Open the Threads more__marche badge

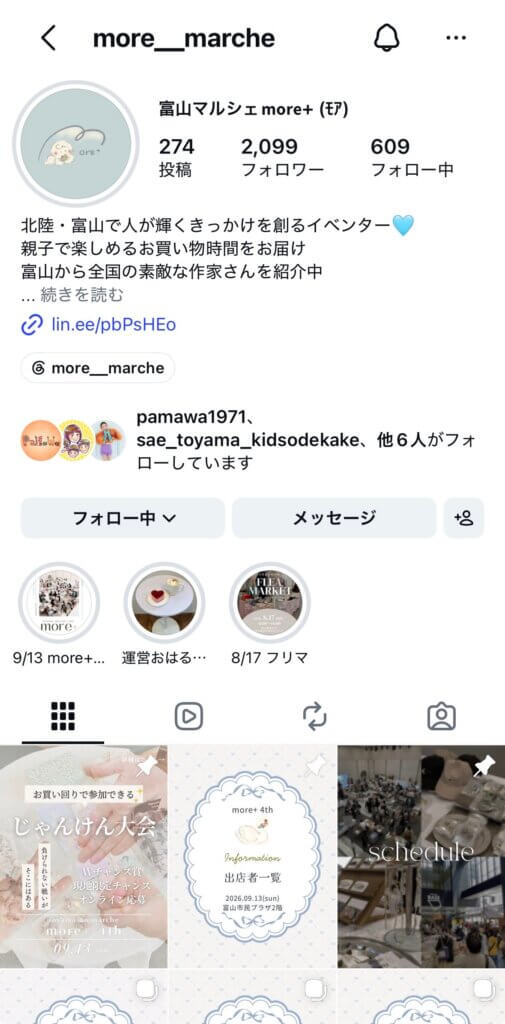pos(97,368)
